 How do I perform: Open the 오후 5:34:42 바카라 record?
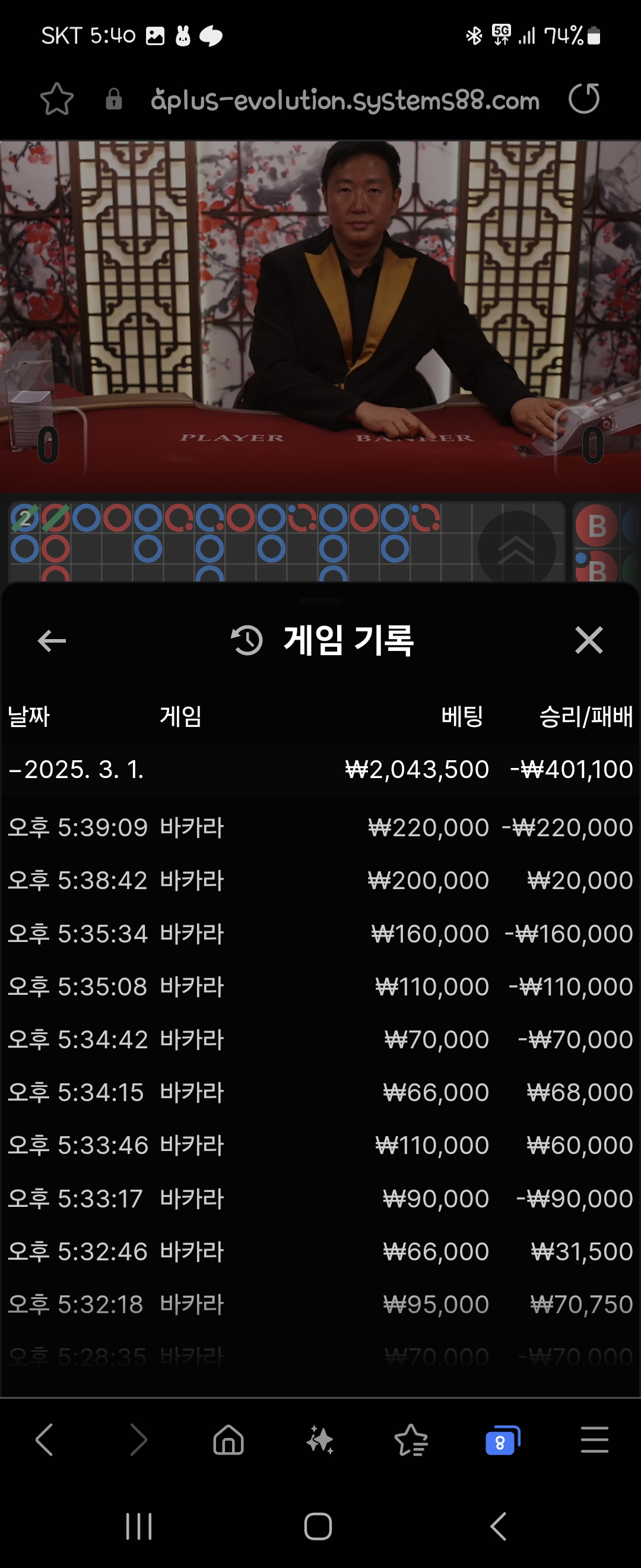pos(320,1039)
